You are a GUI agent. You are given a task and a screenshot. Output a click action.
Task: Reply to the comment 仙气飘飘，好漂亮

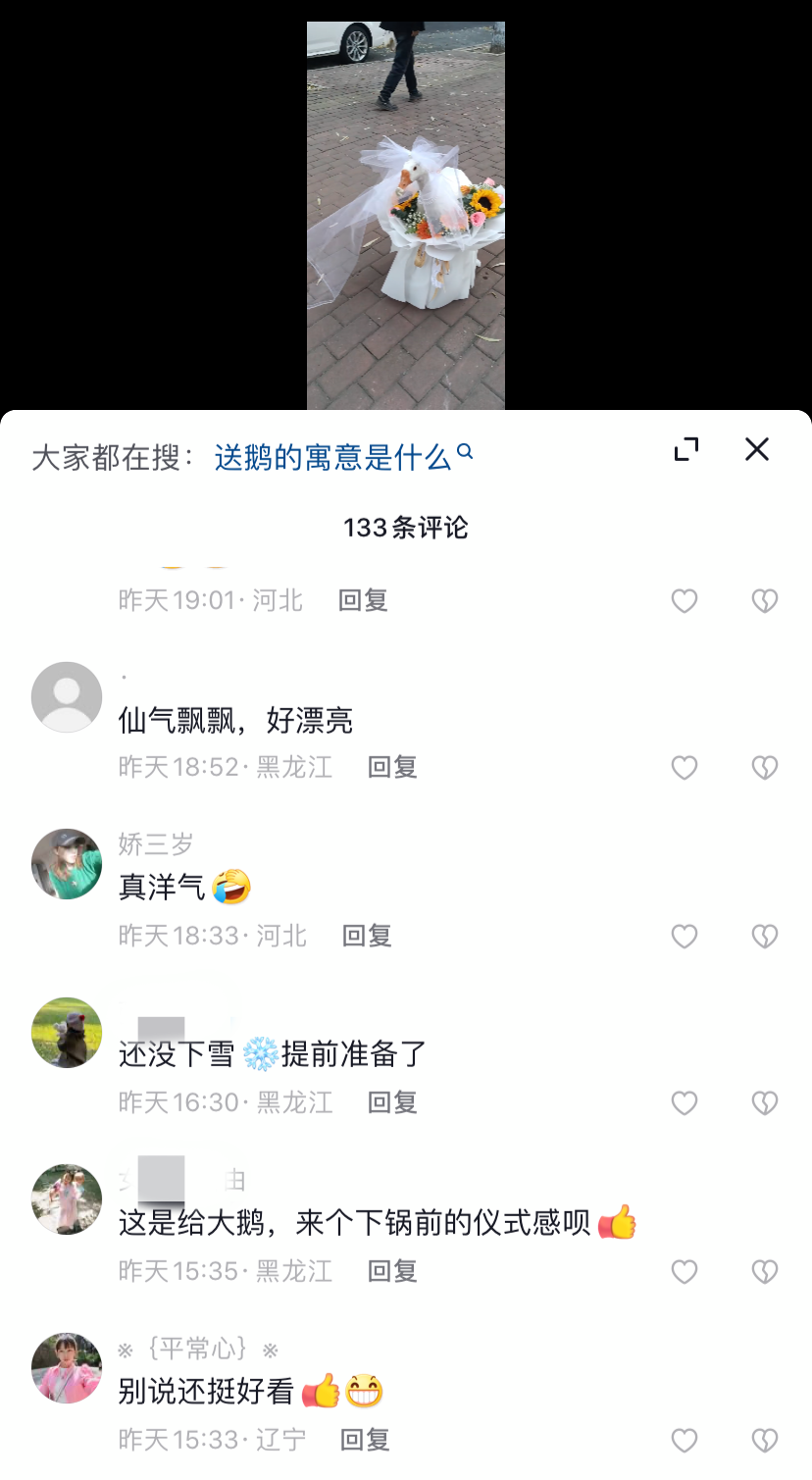point(392,767)
